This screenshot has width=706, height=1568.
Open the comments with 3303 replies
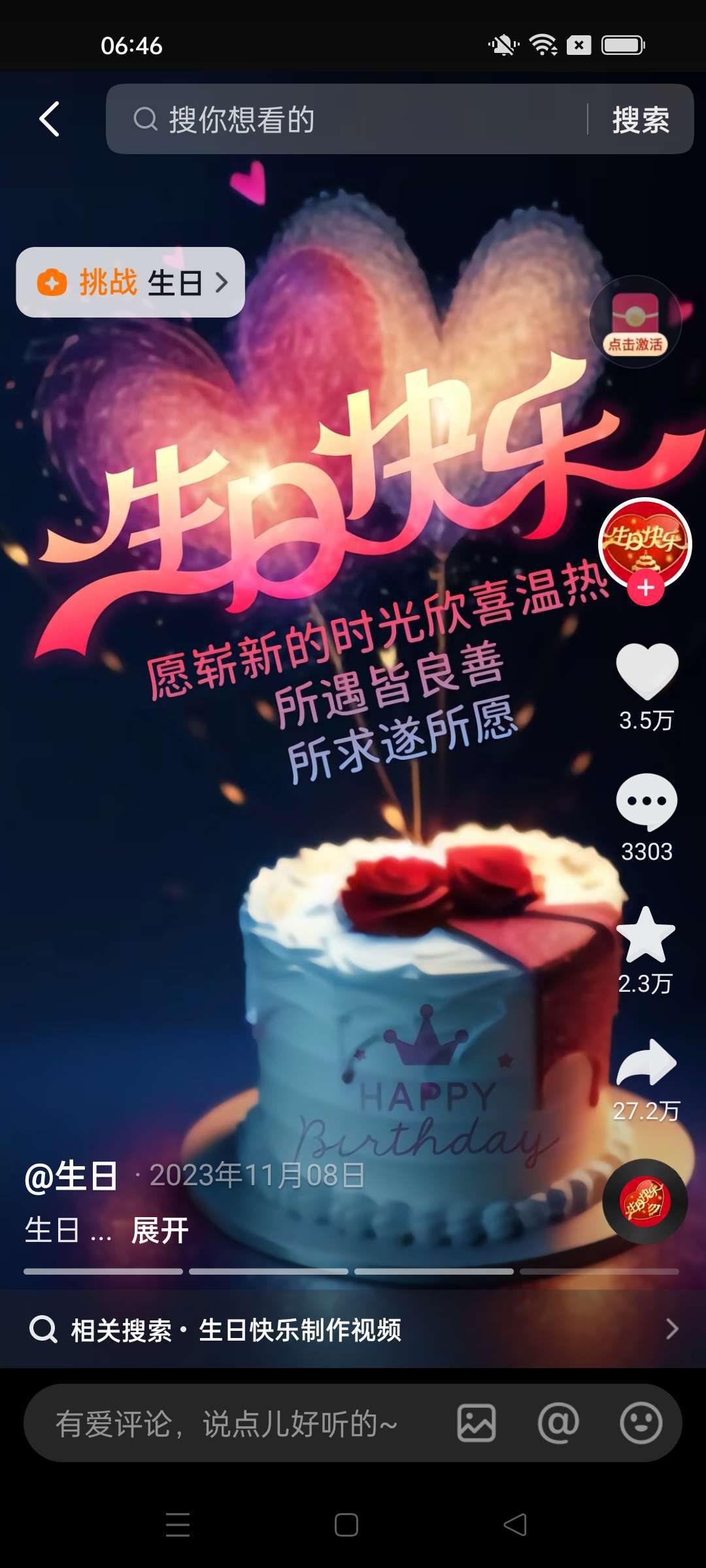[647, 802]
